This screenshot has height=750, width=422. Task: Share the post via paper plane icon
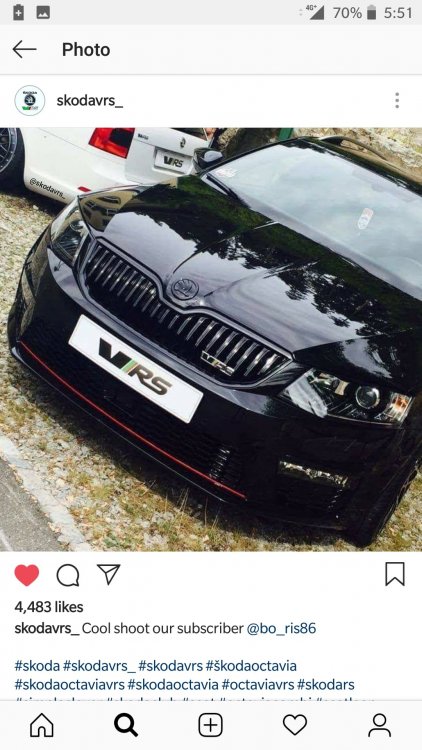[x=109, y=574]
